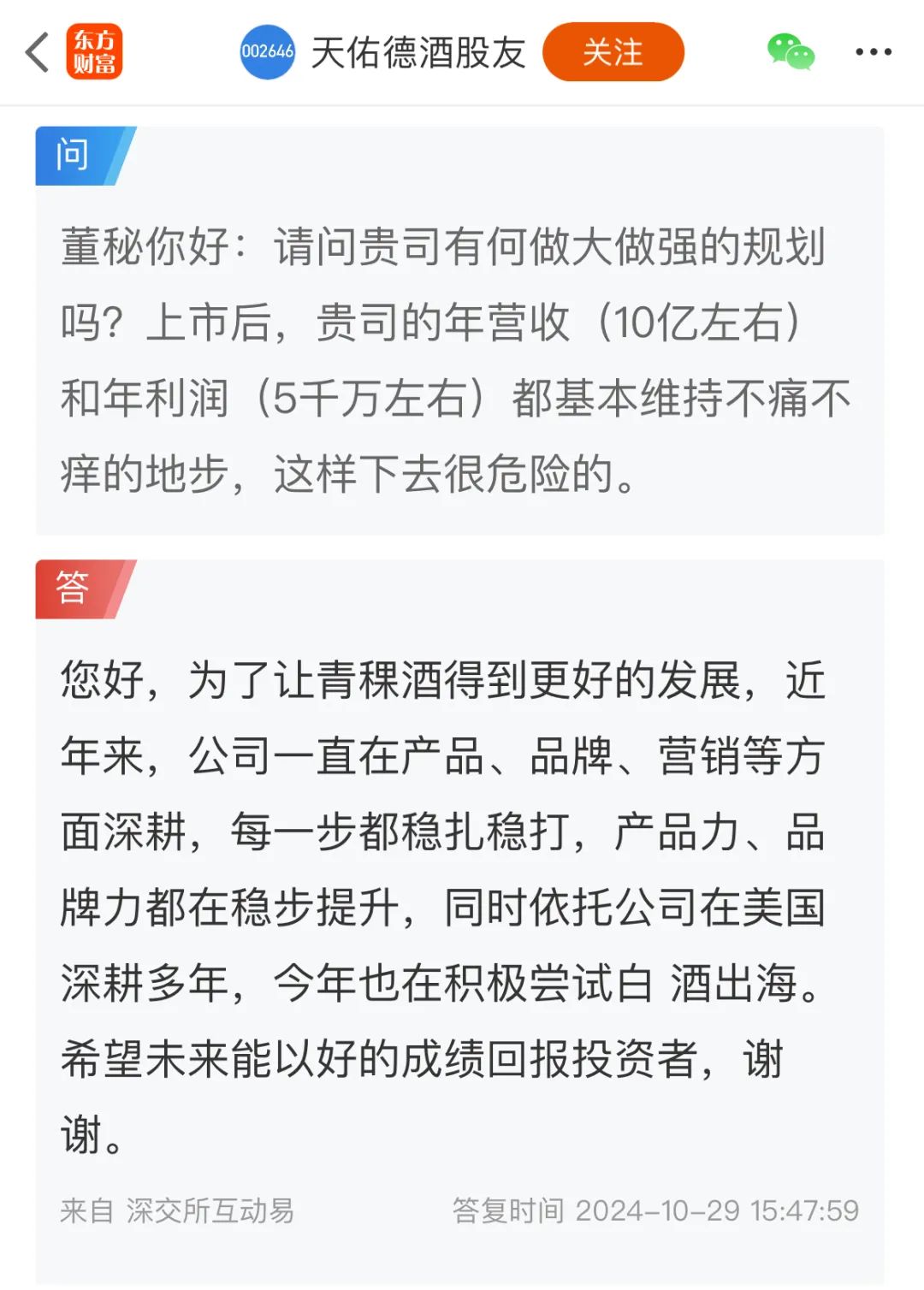The image size is (924, 1290).
Task: Open the three-dot overflow menu
Action: pyautogui.click(x=873, y=53)
